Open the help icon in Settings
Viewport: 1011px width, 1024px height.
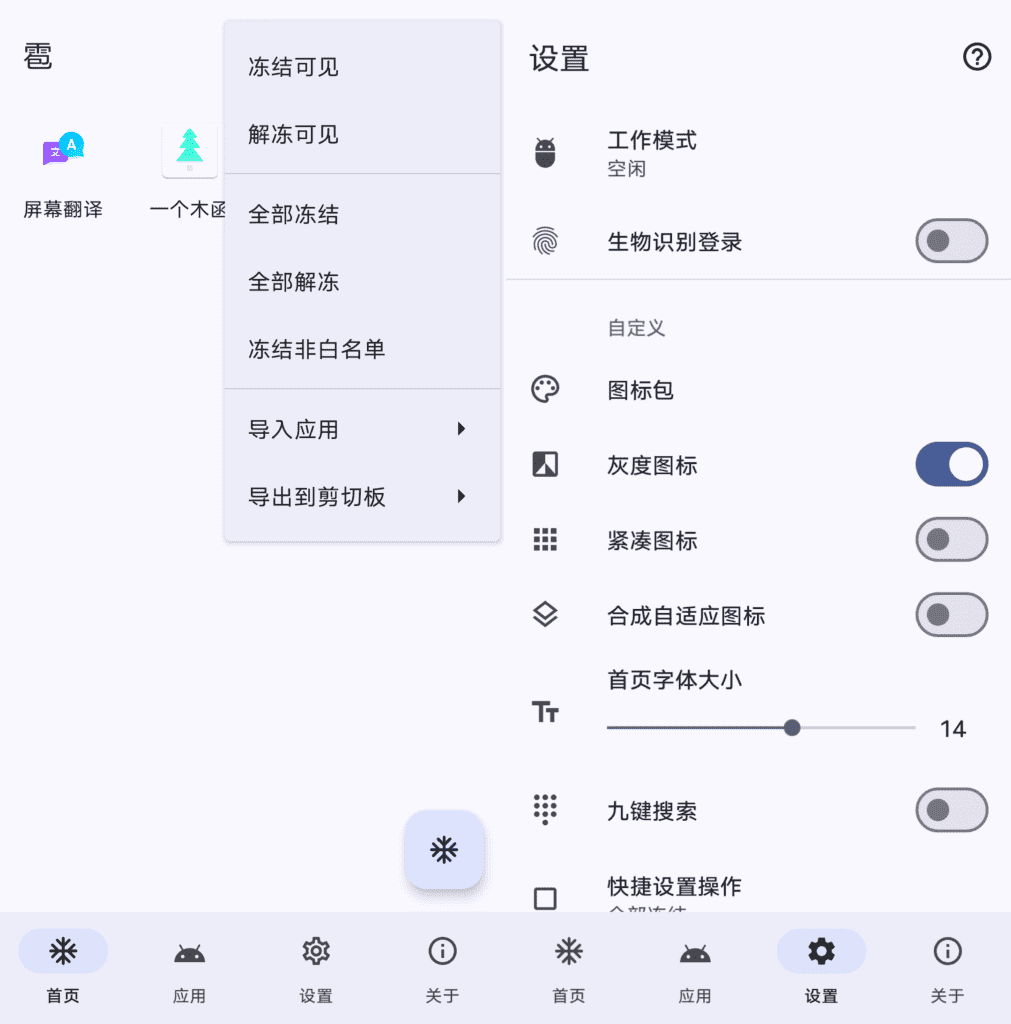coord(976,58)
